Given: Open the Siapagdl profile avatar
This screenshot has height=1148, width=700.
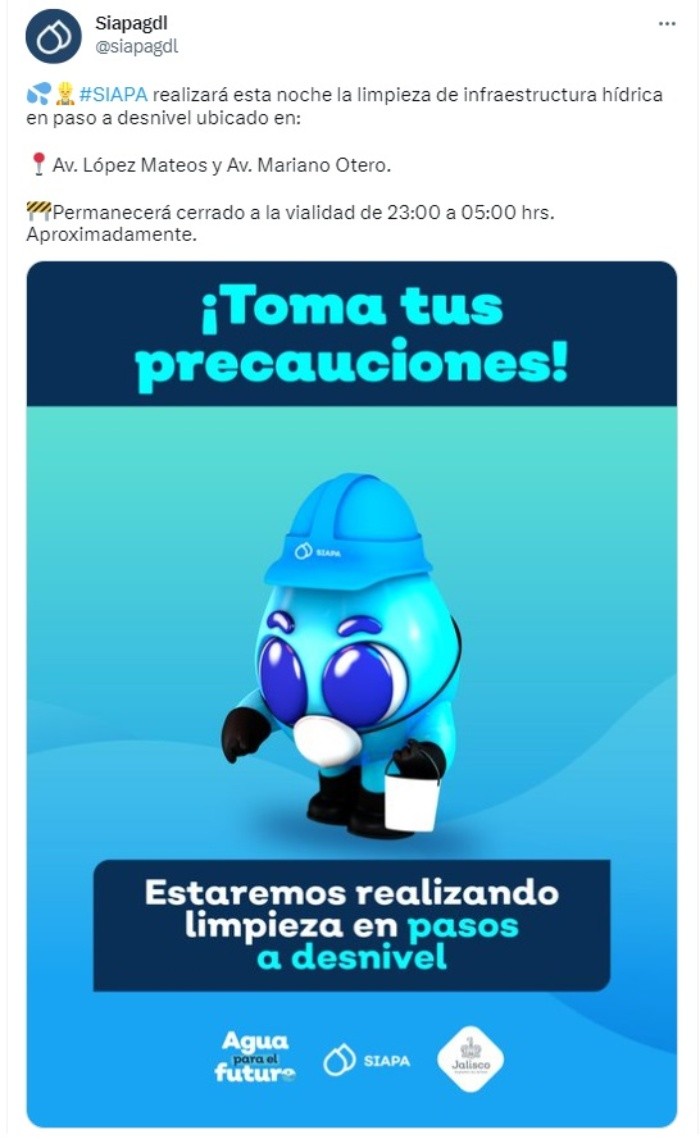Looking at the screenshot, I should point(53,37).
